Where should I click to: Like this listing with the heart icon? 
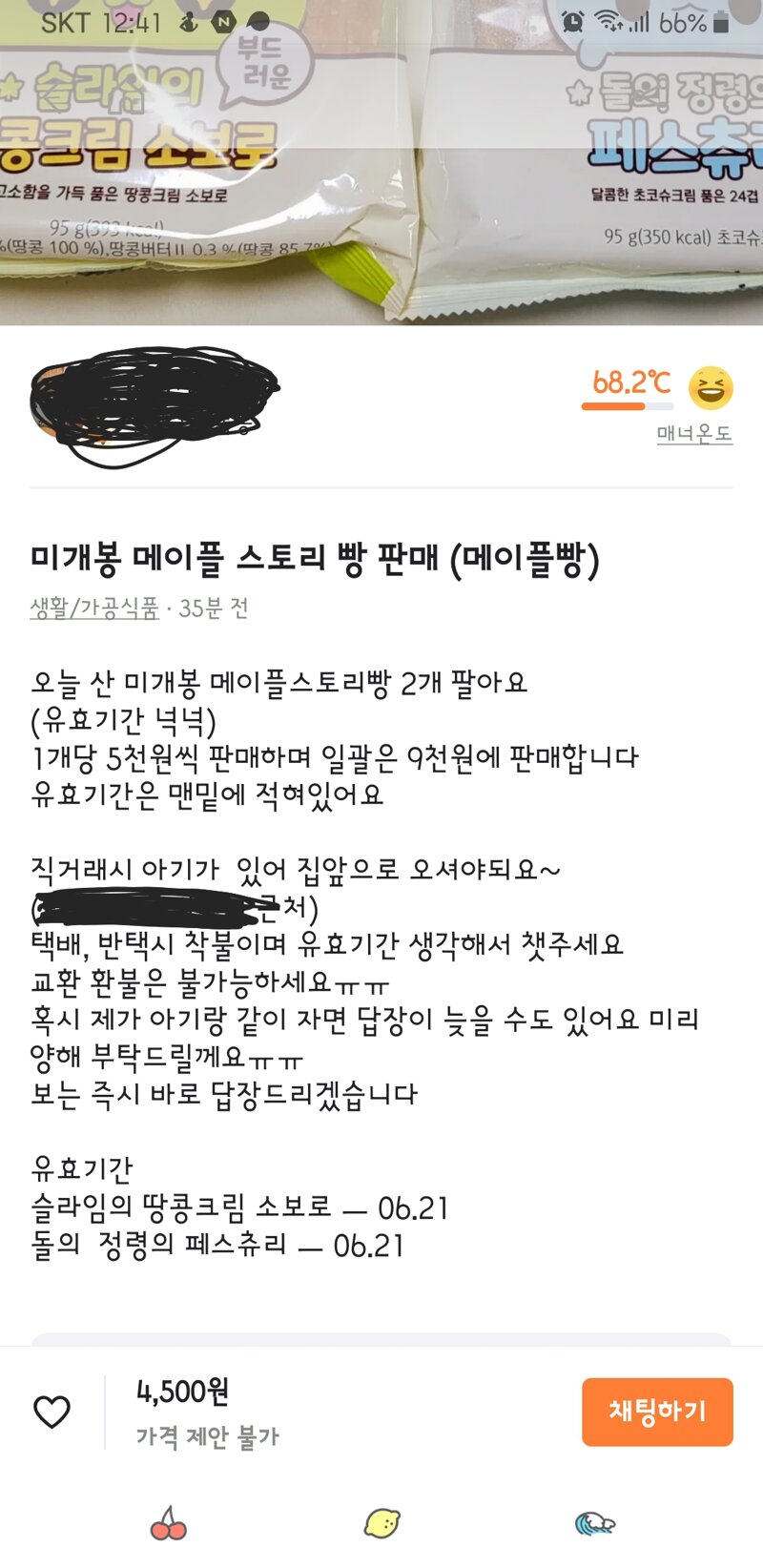[52, 1412]
